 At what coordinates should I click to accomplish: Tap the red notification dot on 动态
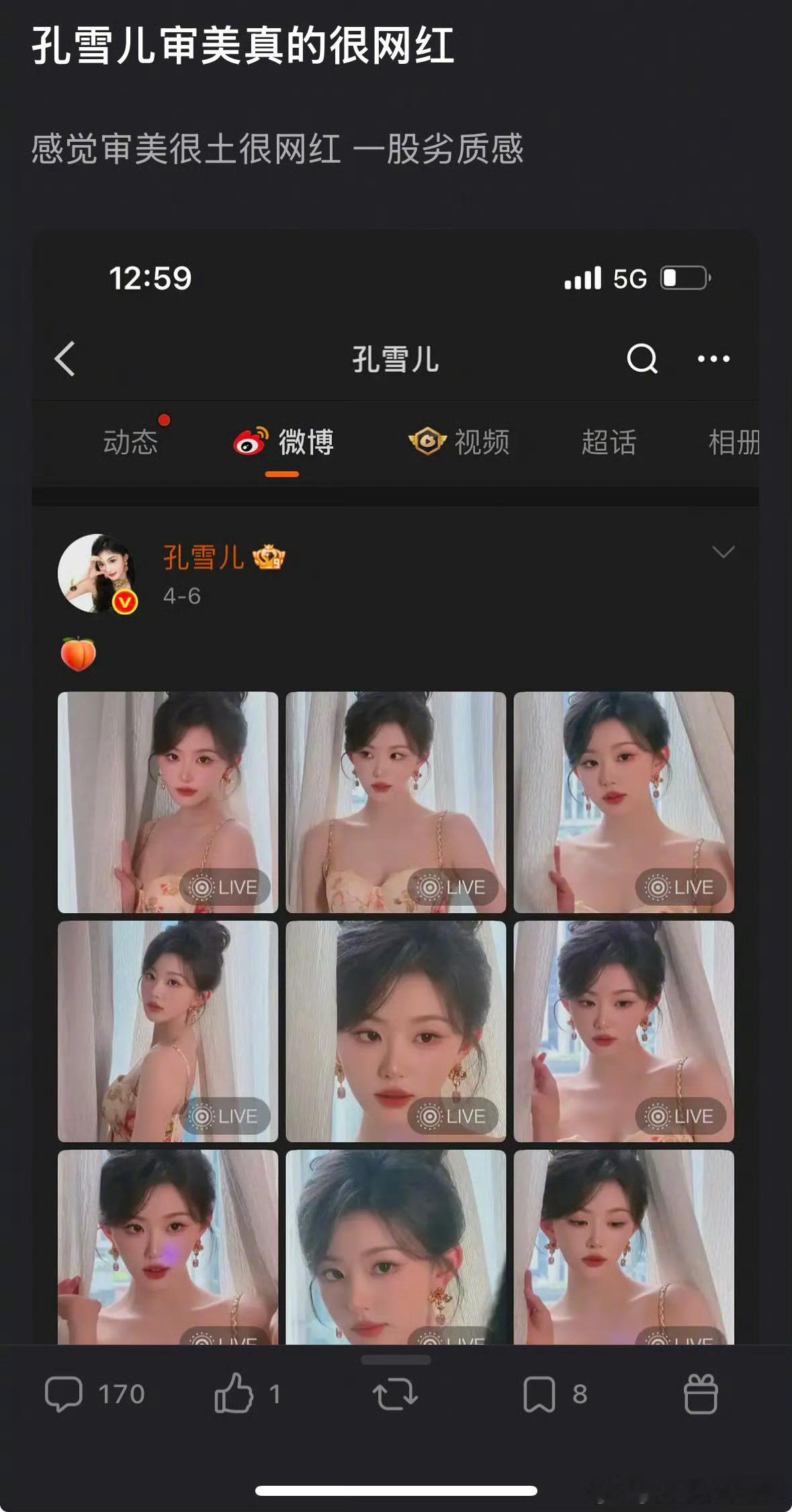pos(164,420)
